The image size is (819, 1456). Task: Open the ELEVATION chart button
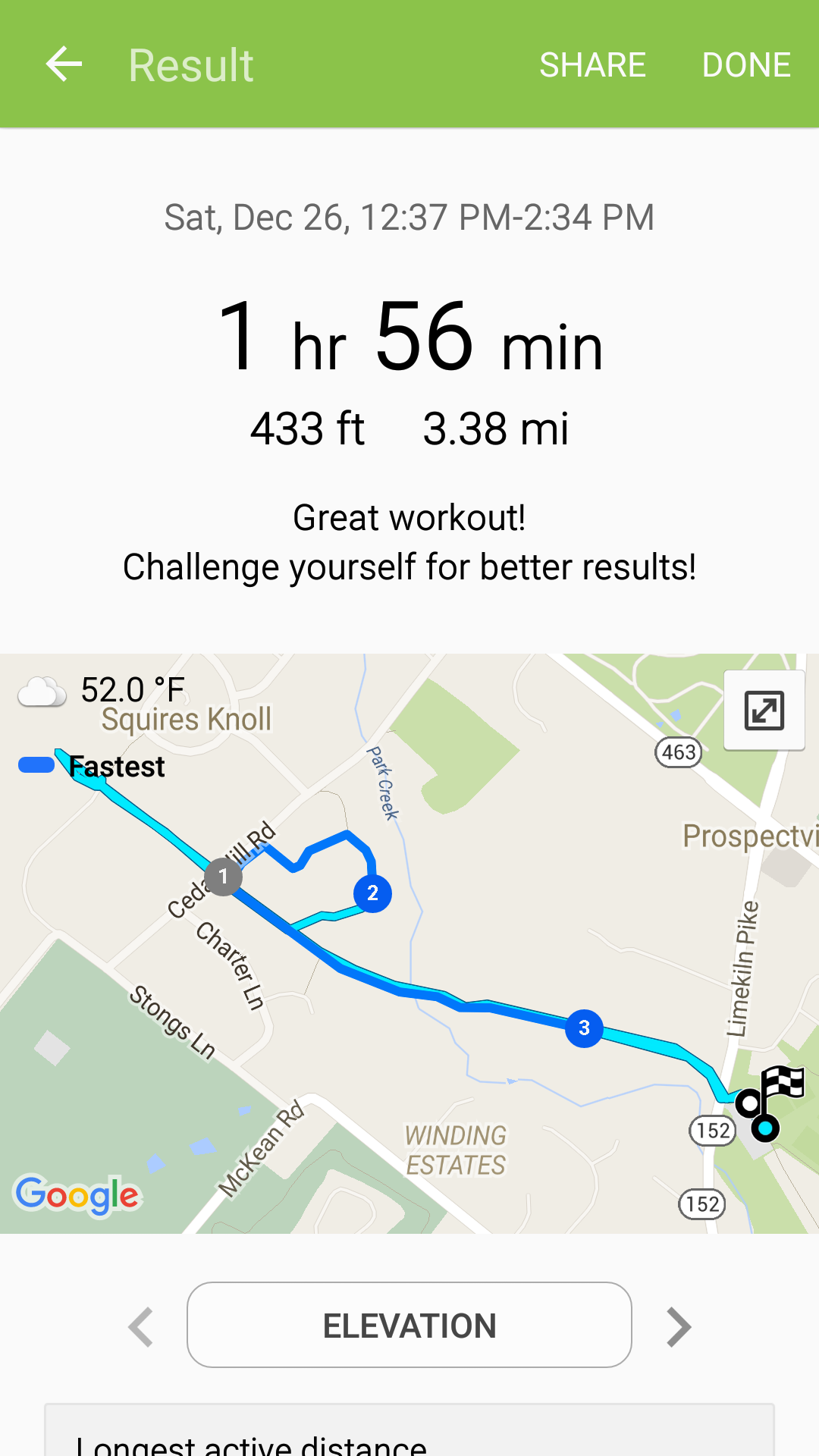point(409,1325)
